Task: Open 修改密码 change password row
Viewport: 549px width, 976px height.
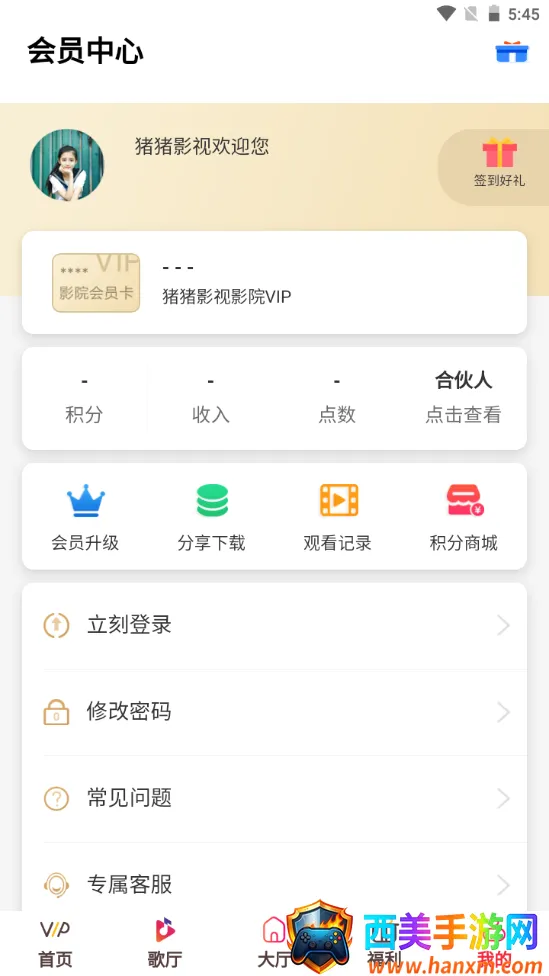Action: pyautogui.click(x=274, y=712)
